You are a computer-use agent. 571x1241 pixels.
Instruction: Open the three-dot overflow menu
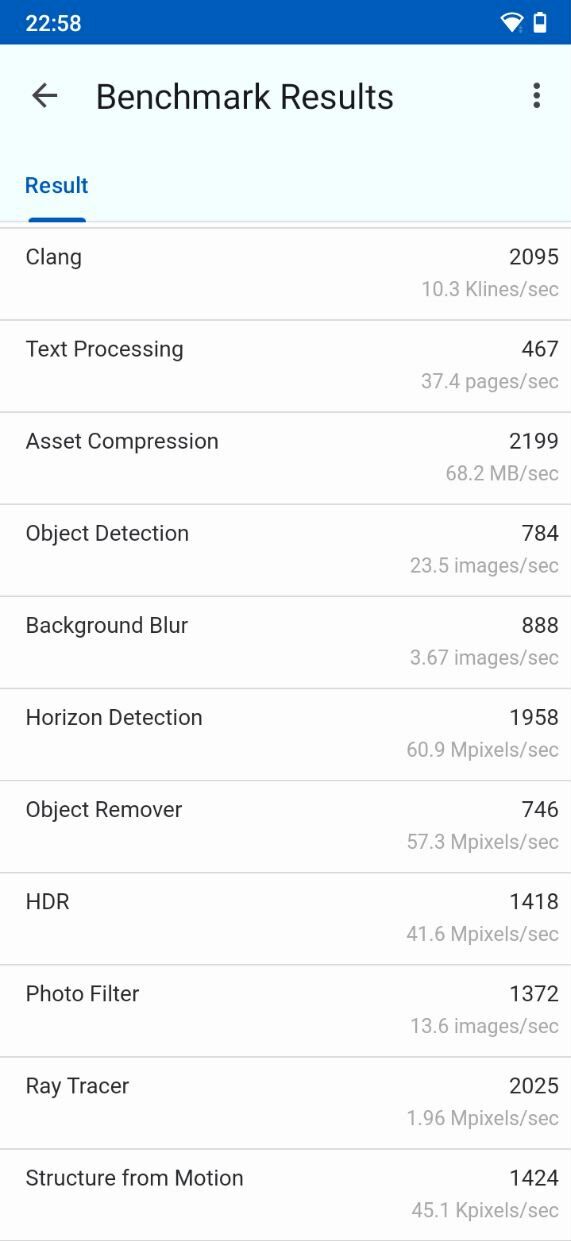537,96
